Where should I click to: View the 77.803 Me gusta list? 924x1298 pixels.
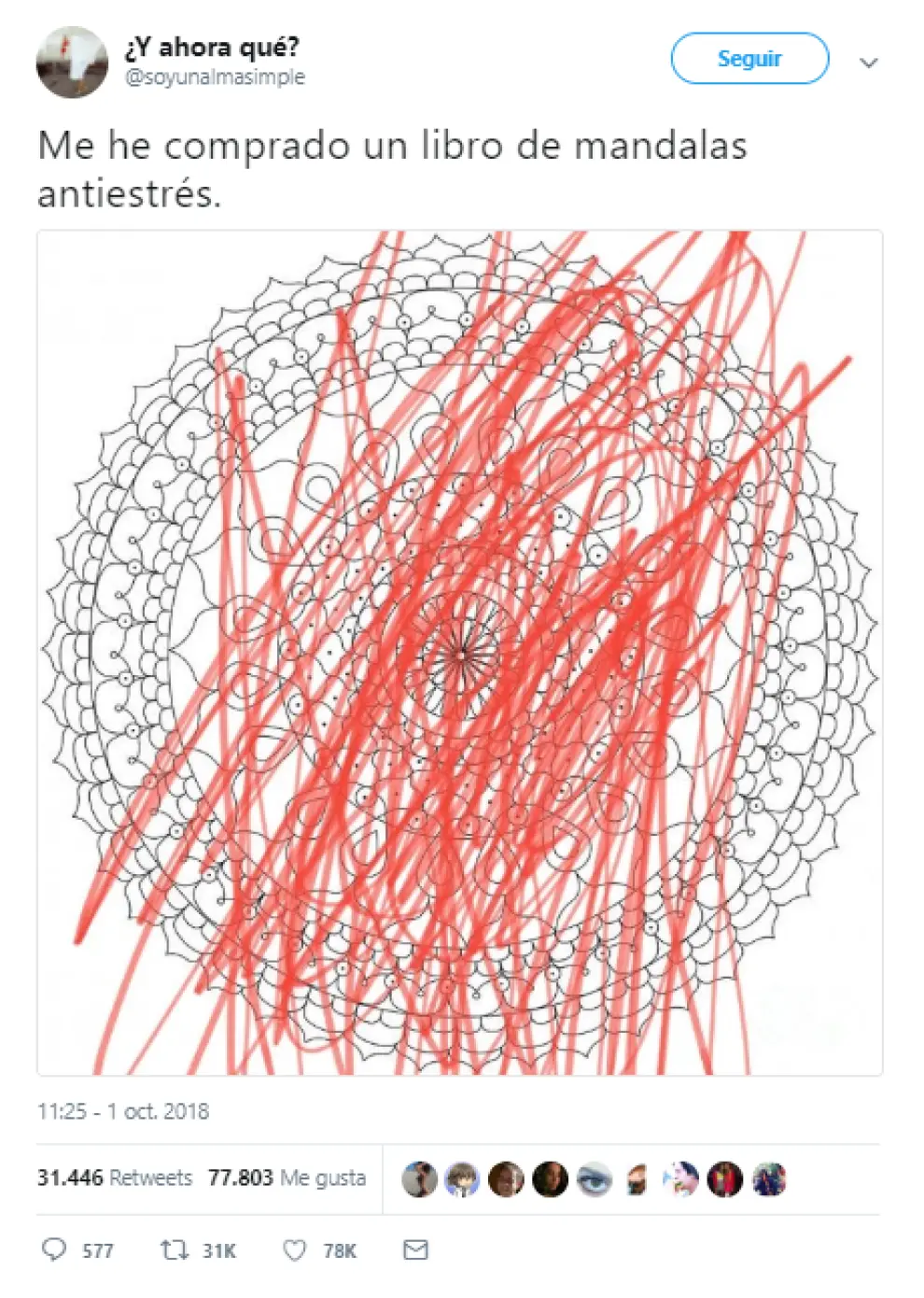click(x=287, y=1178)
